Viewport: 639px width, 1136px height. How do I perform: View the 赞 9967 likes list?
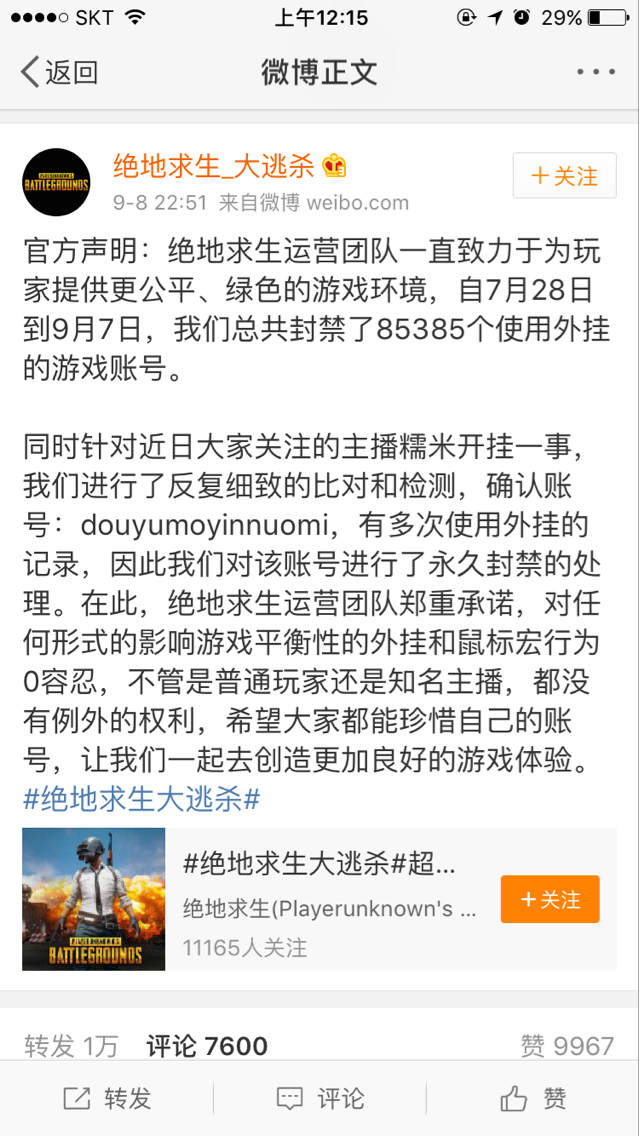click(x=566, y=1046)
